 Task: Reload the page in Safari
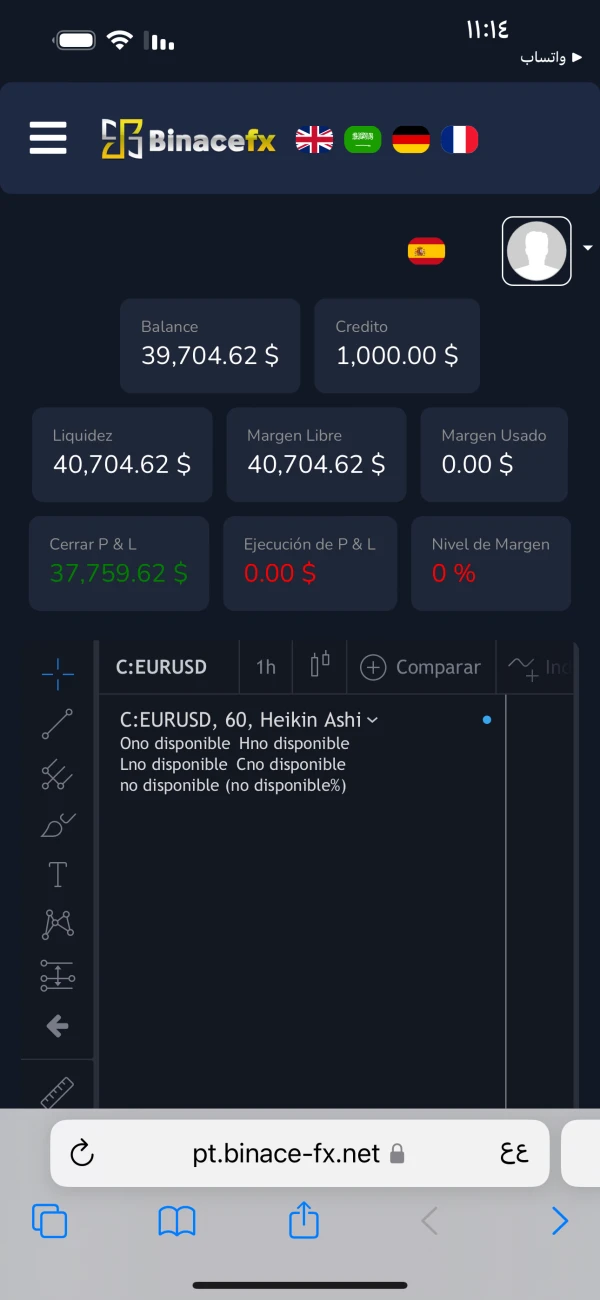[x=82, y=1154]
